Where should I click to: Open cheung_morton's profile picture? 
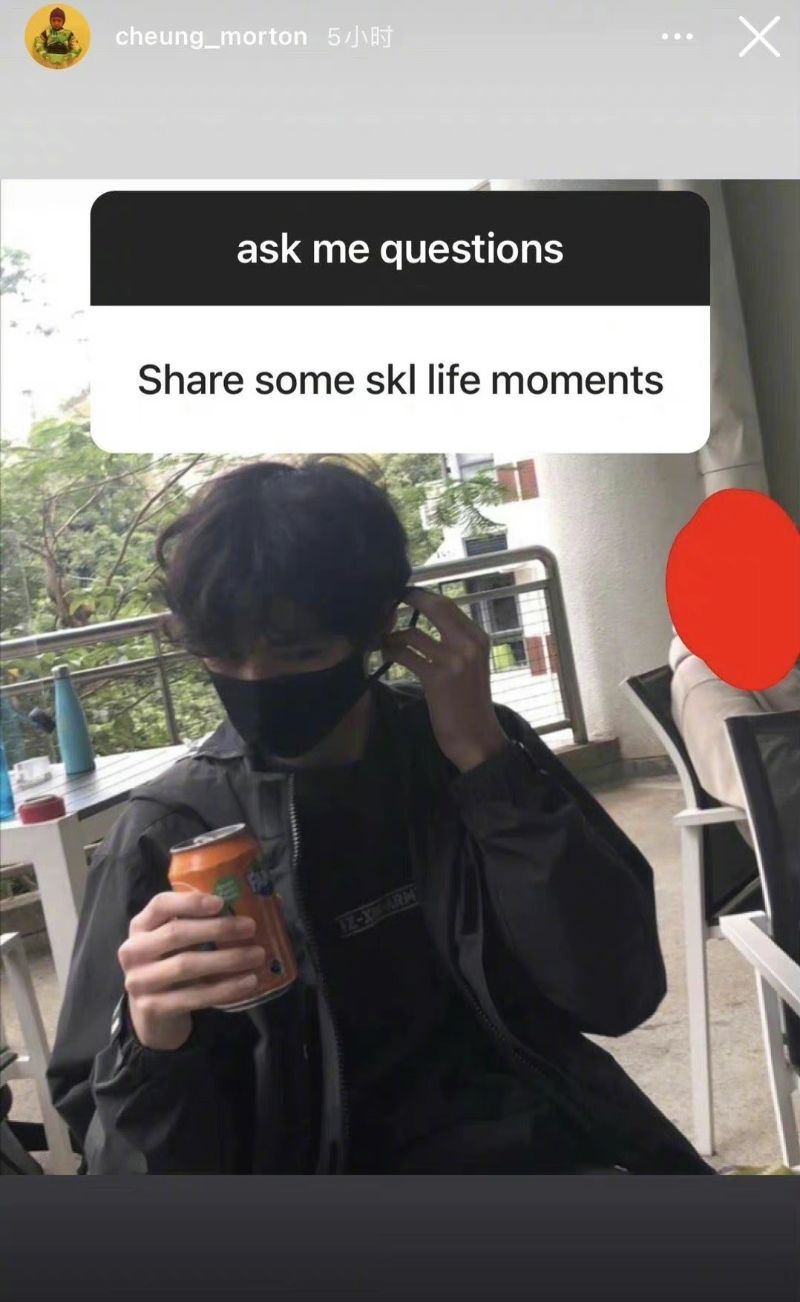click(57, 37)
